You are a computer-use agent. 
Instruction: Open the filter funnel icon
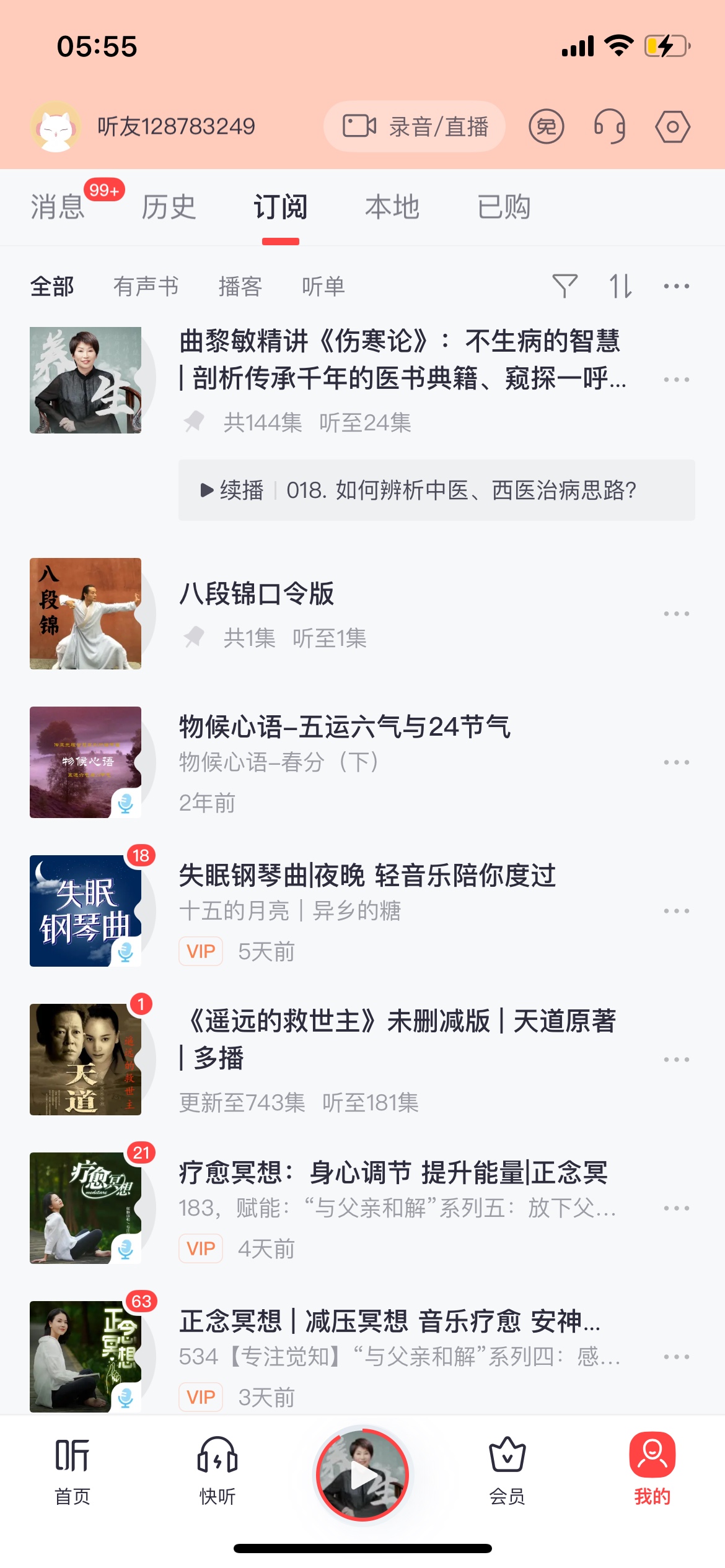[565, 286]
